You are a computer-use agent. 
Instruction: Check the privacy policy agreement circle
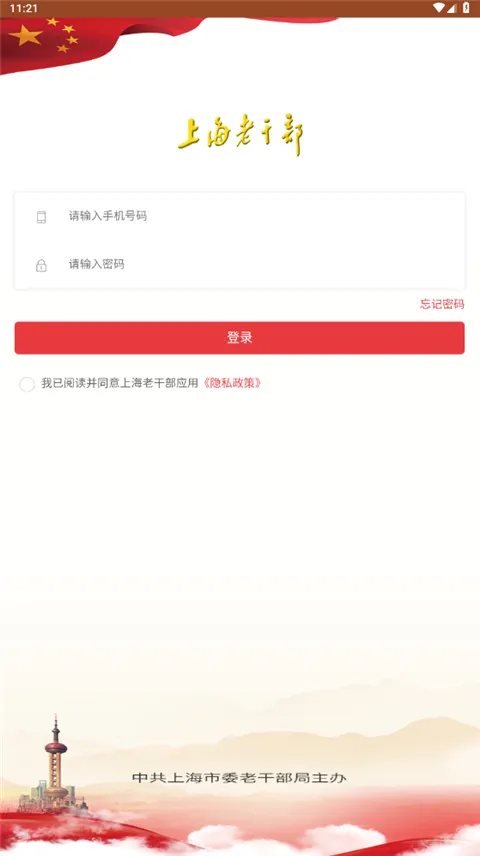27,384
